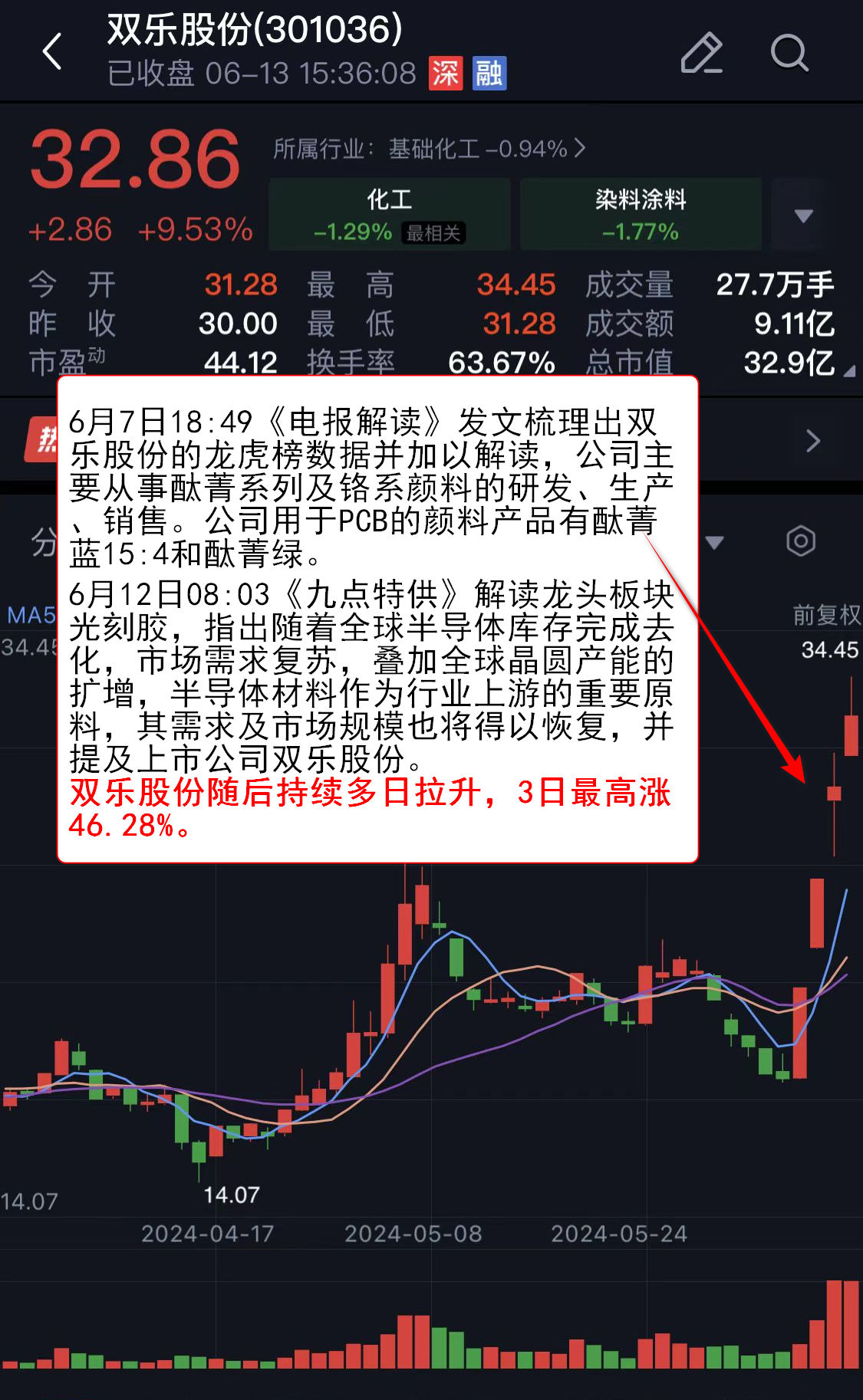Open chart settings hexagon icon
Screen dimensions: 863x1400
pyautogui.click(x=801, y=541)
